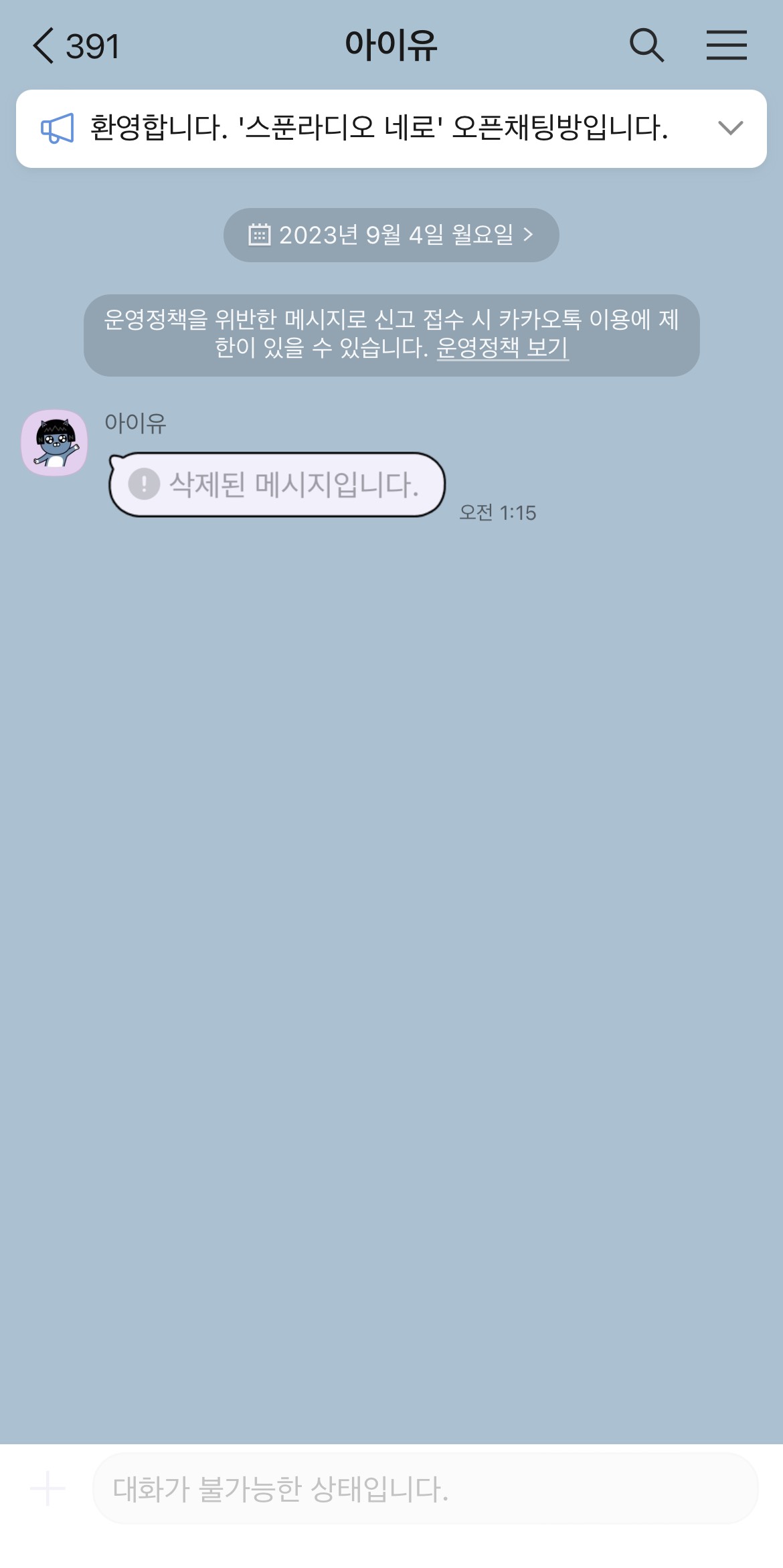The width and height of the screenshot is (783, 1568).
Task: Open the 2023년 9월 4일 date picker
Action: click(391, 235)
